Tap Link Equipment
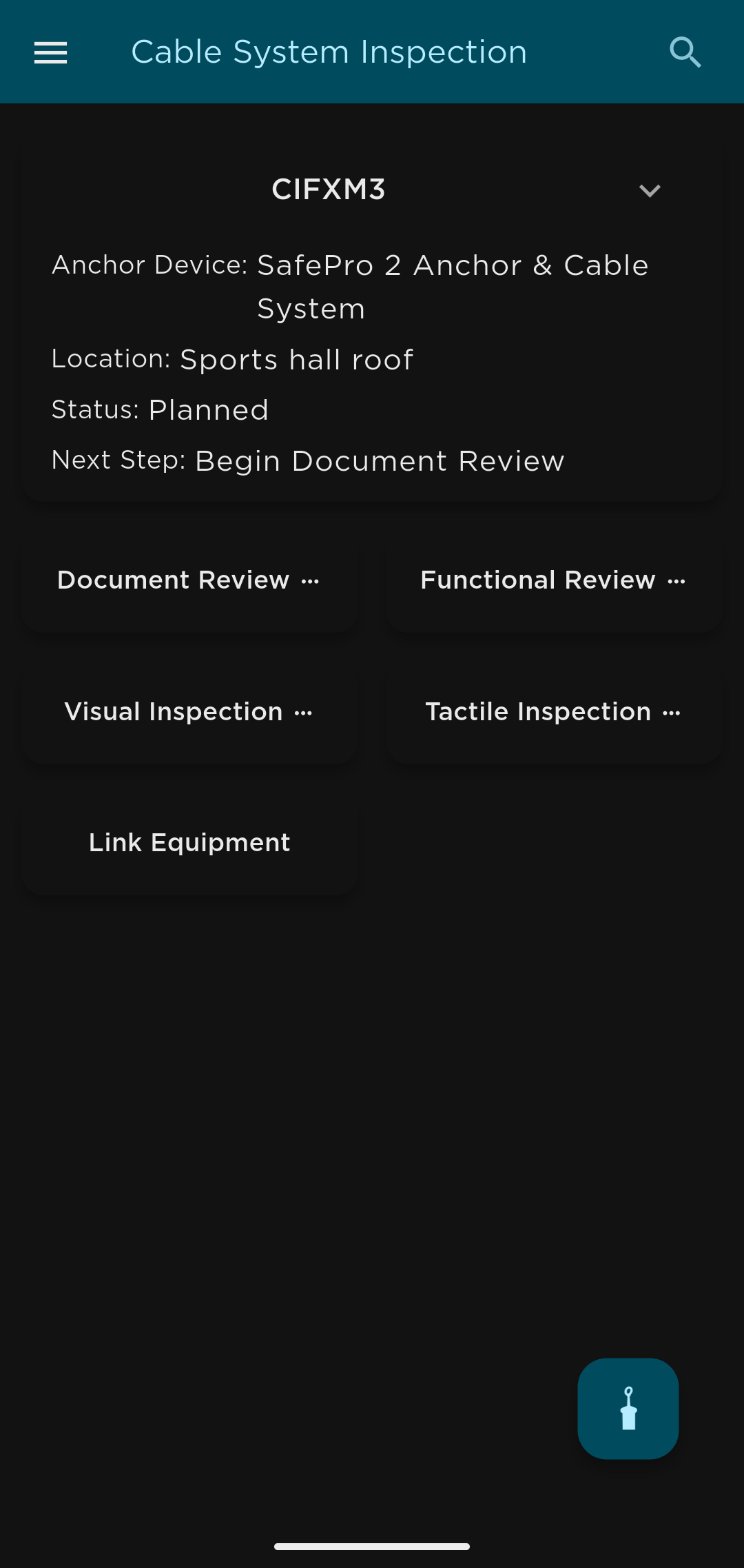Viewport: 744px width, 1568px height. coord(189,843)
